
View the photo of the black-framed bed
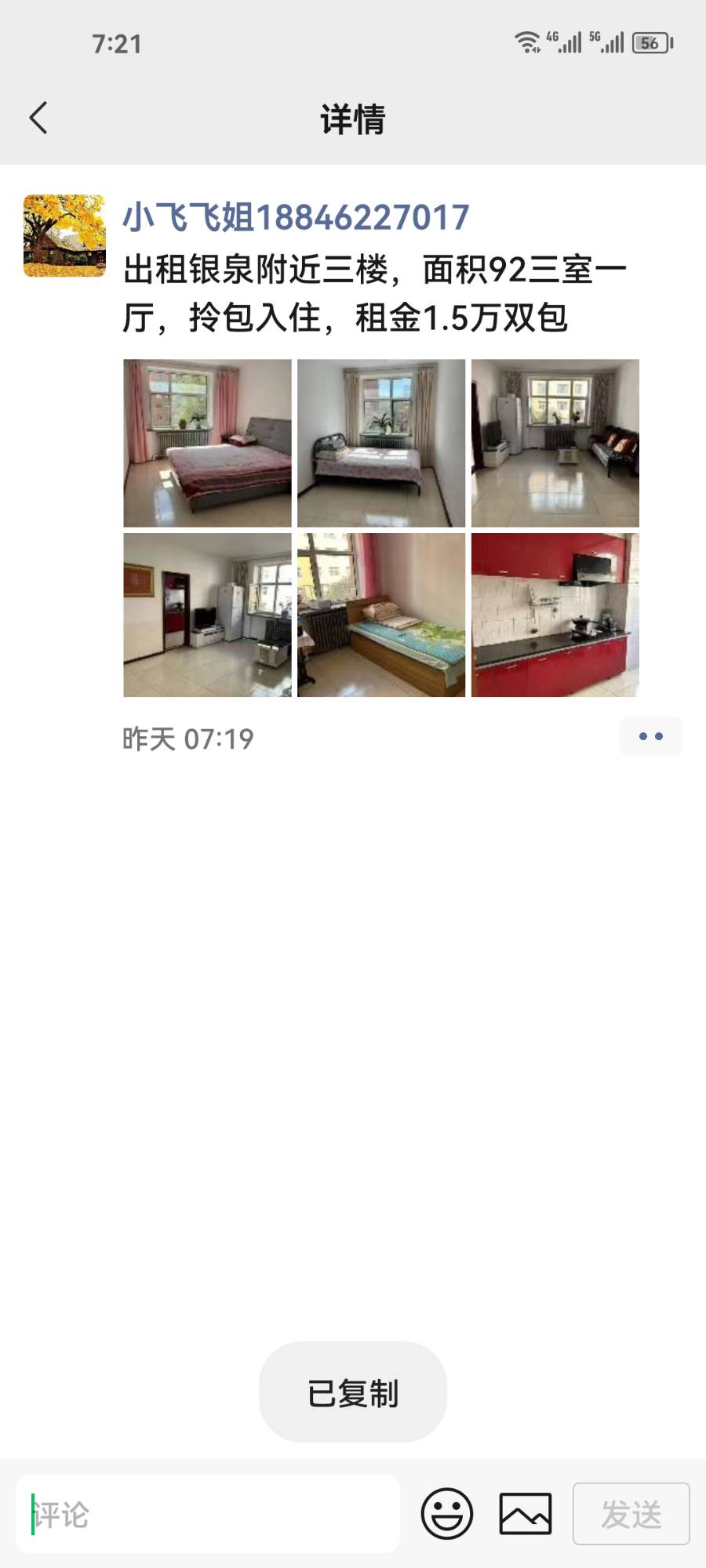coord(381,443)
